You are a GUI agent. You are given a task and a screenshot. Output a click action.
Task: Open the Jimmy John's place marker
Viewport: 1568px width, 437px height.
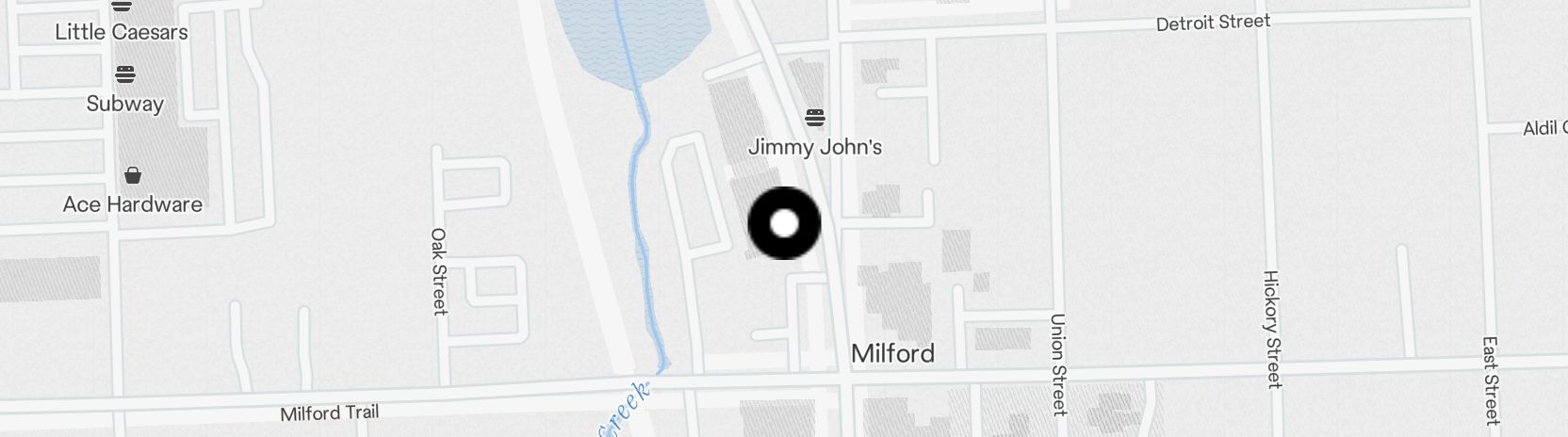(815, 119)
